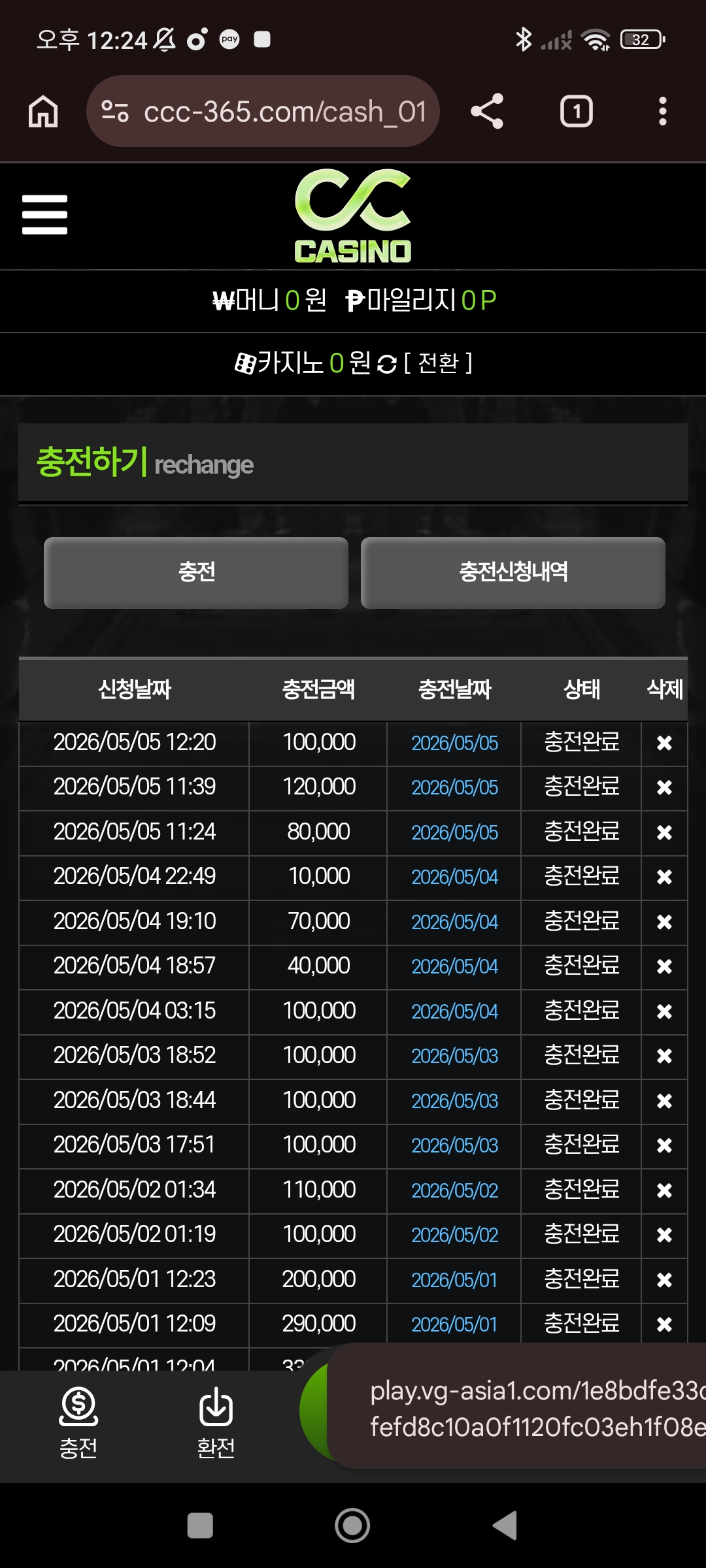Viewport: 706px width, 1568px height.
Task: Switch to the 충전신청내역 tab
Action: coord(513,573)
